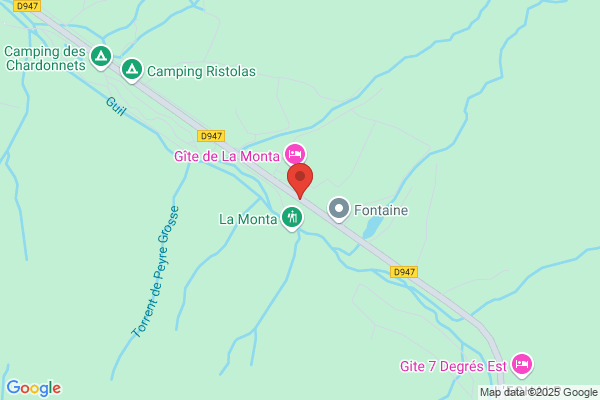Screen dimensions: 600x400
Task: Tap the Camping Ristolas campsite marker
Action: pos(132,70)
